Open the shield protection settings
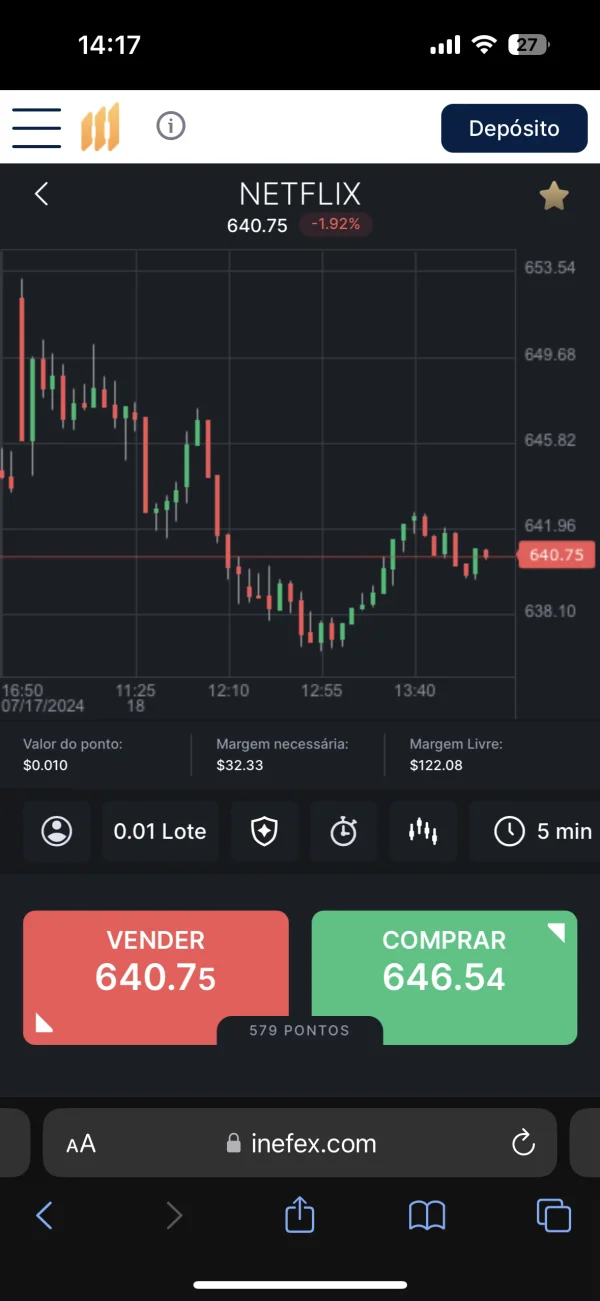This screenshot has width=600, height=1301. pos(264,831)
